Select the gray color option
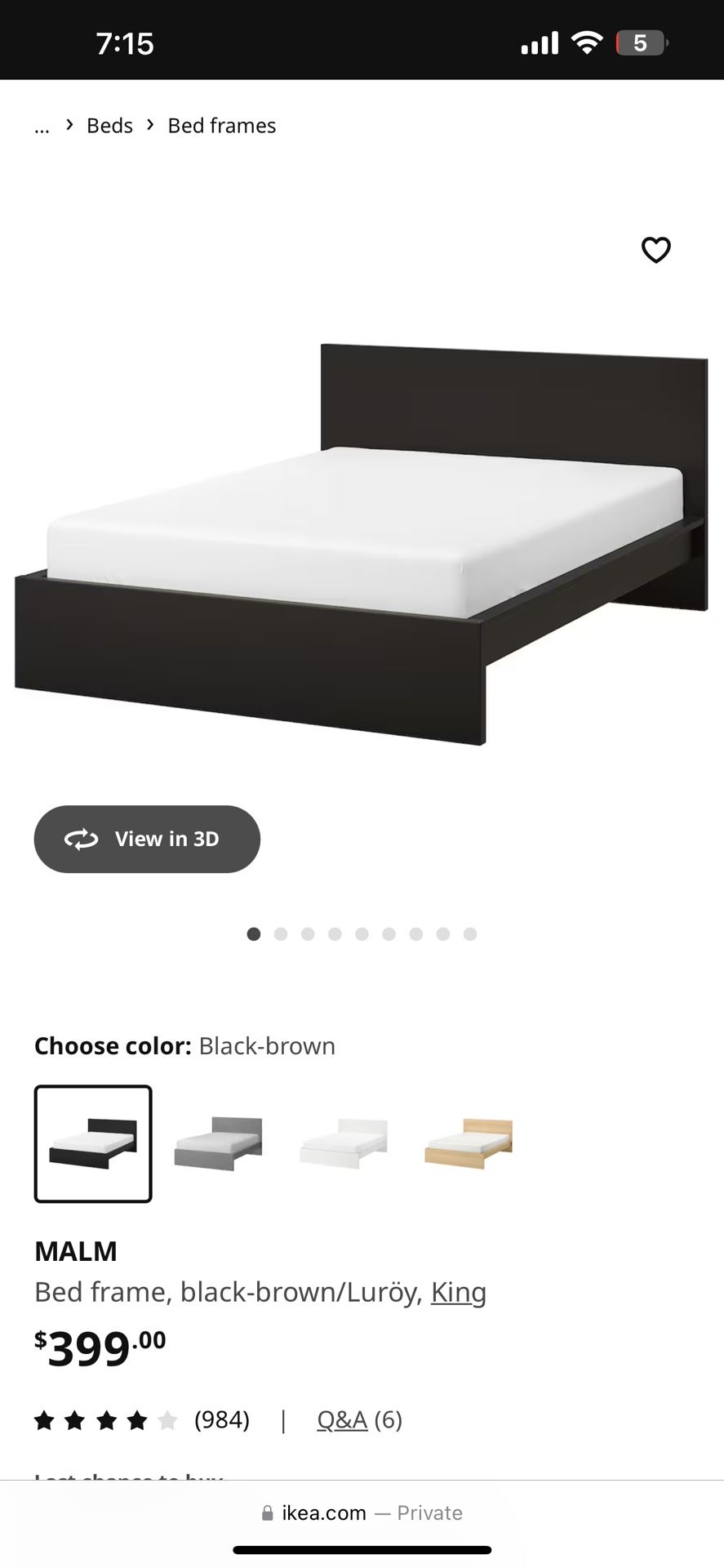The image size is (724, 1568). pyautogui.click(x=217, y=1143)
